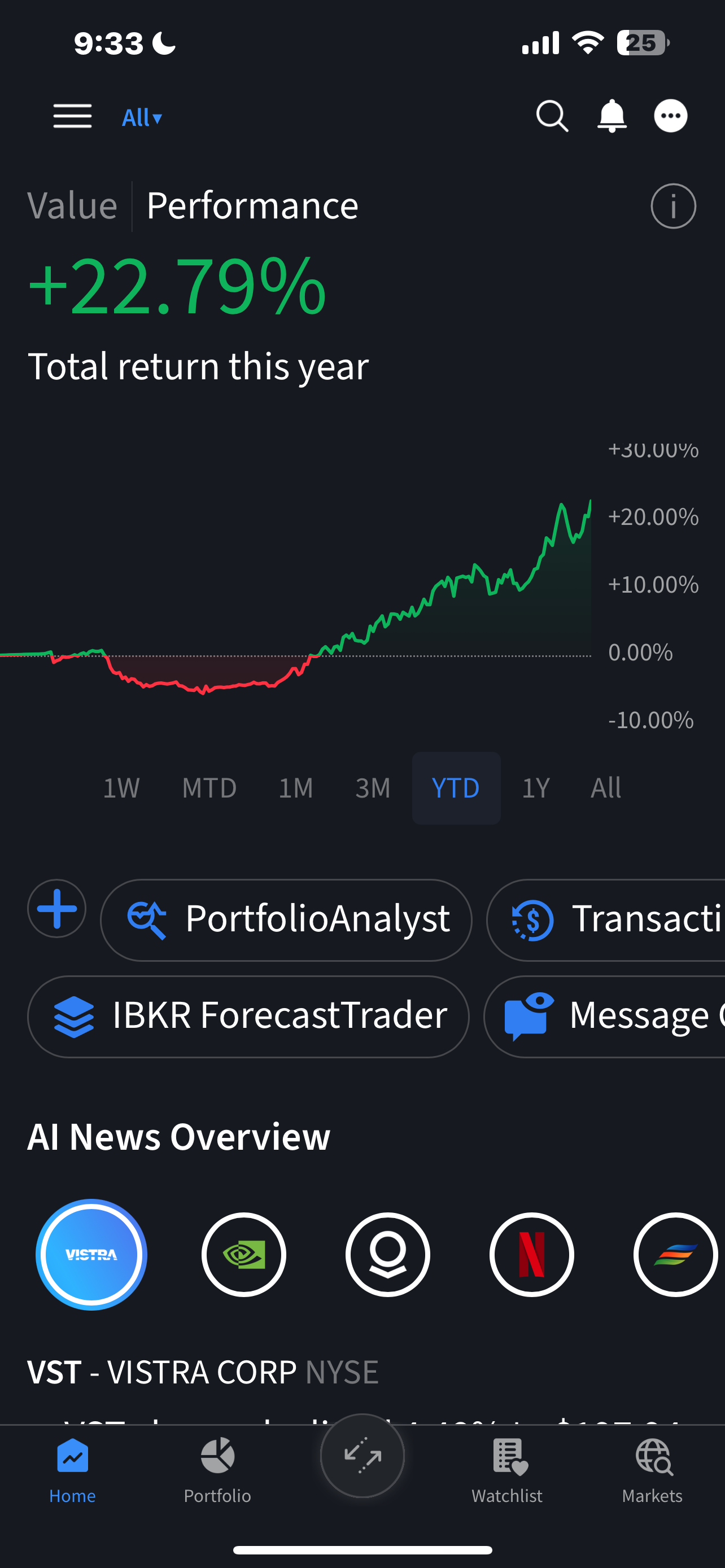Image resolution: width=725 pixels, height=1568 pixels.
Task: Show performance info details
Action: (x=672, y=207)
